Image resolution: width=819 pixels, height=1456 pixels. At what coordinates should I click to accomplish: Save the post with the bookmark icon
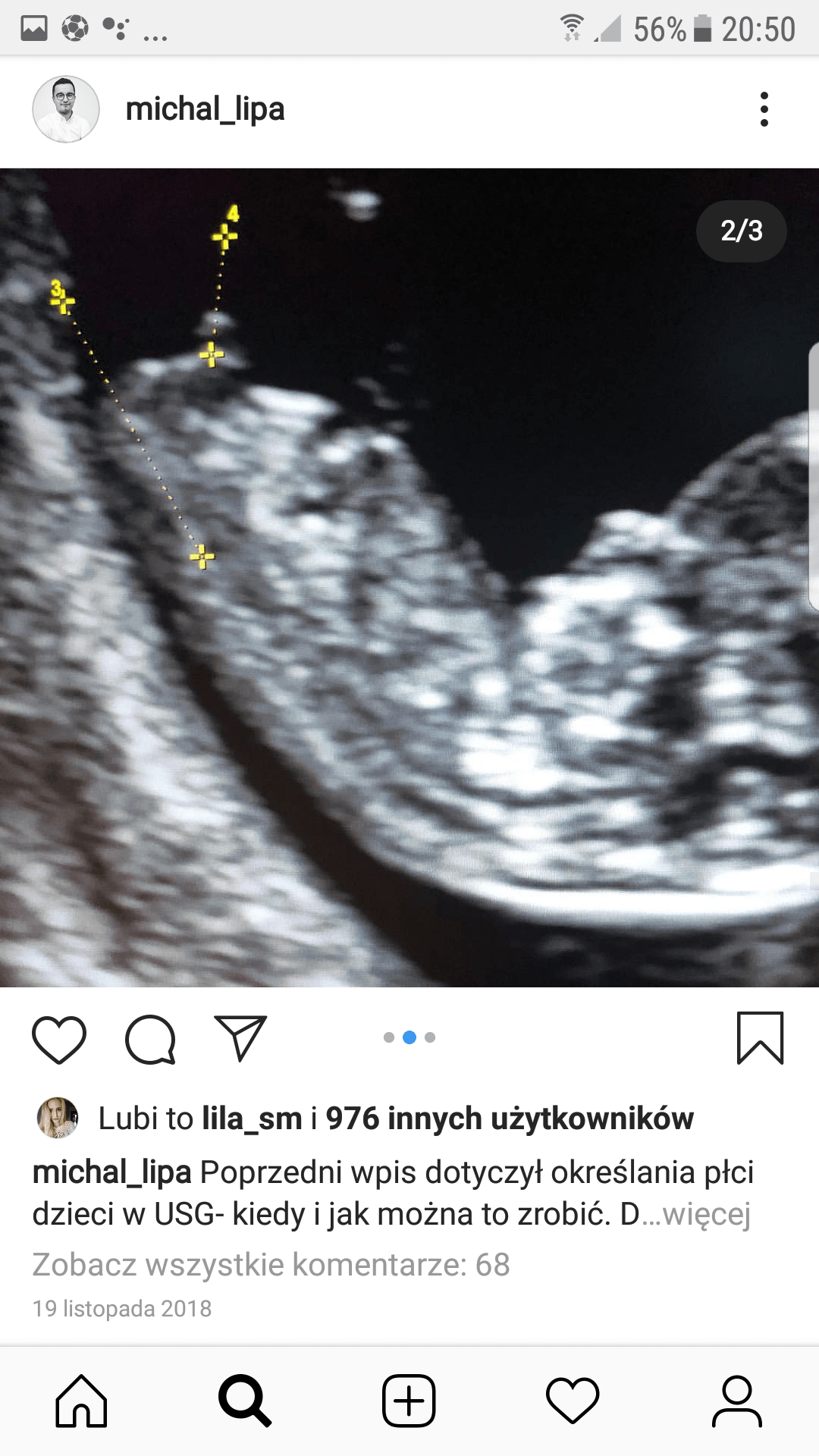(760, 1038)
